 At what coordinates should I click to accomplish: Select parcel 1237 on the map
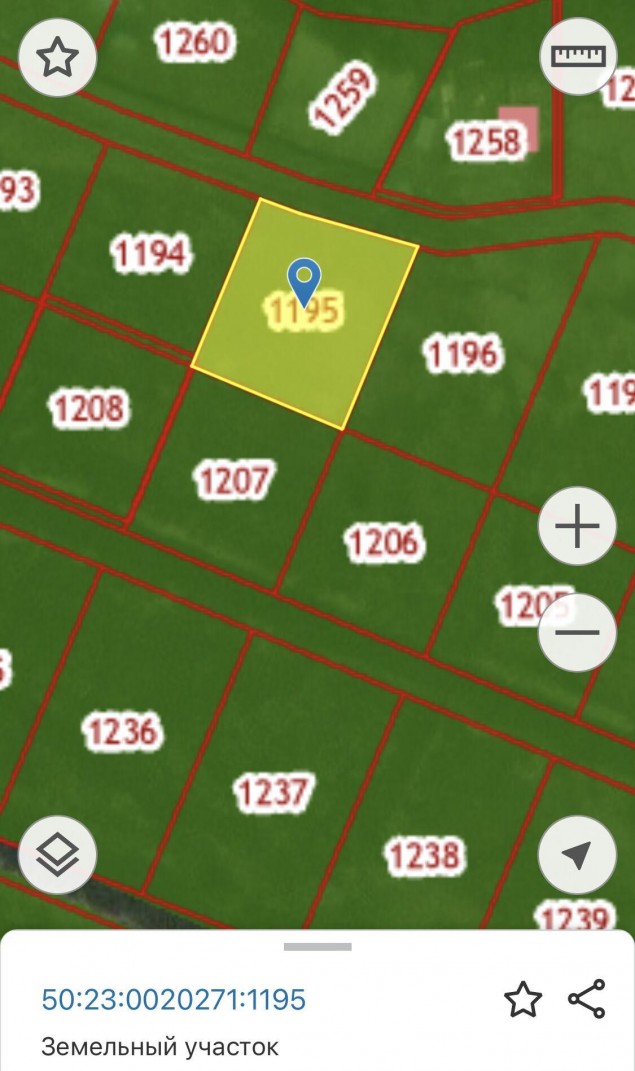coord(274,792)
